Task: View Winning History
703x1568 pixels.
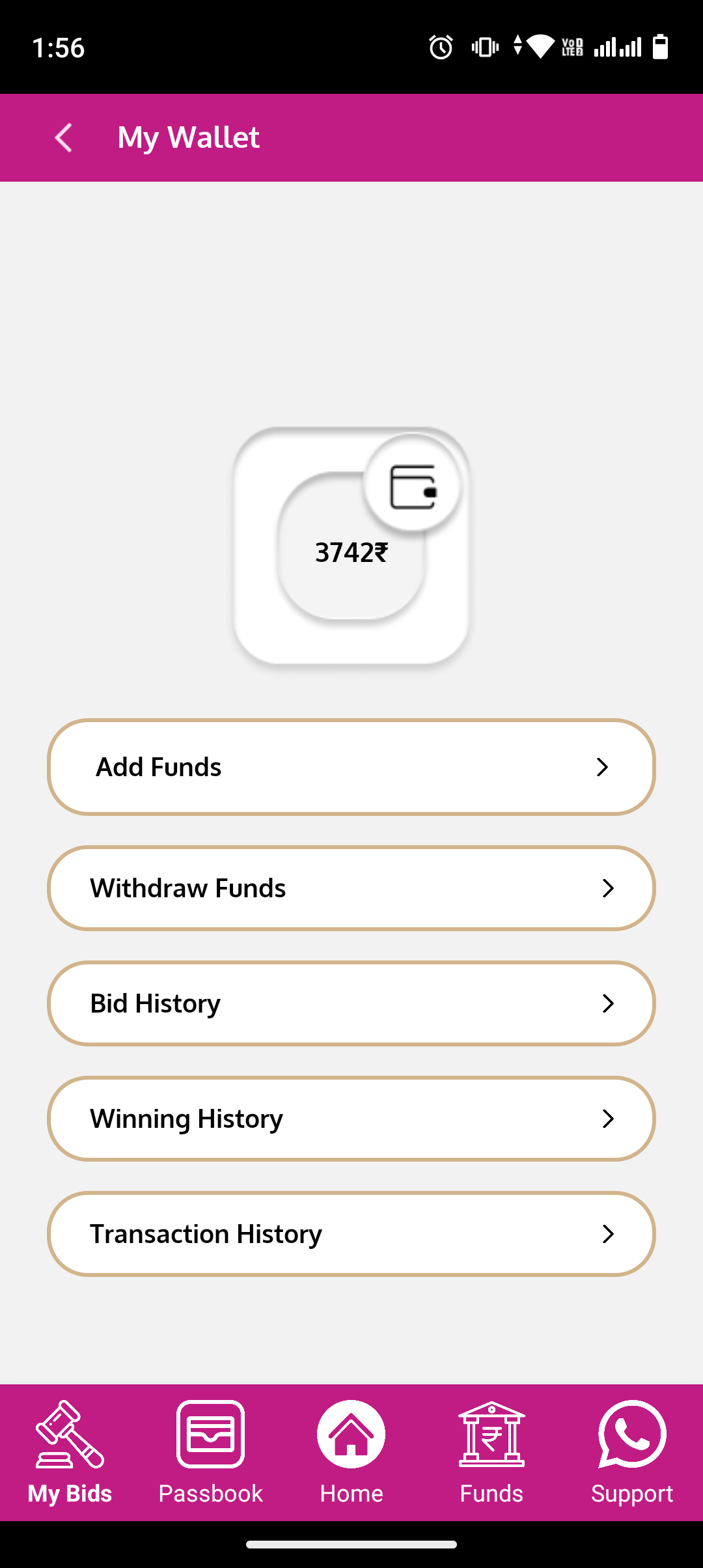Action: coord(351,1119)
